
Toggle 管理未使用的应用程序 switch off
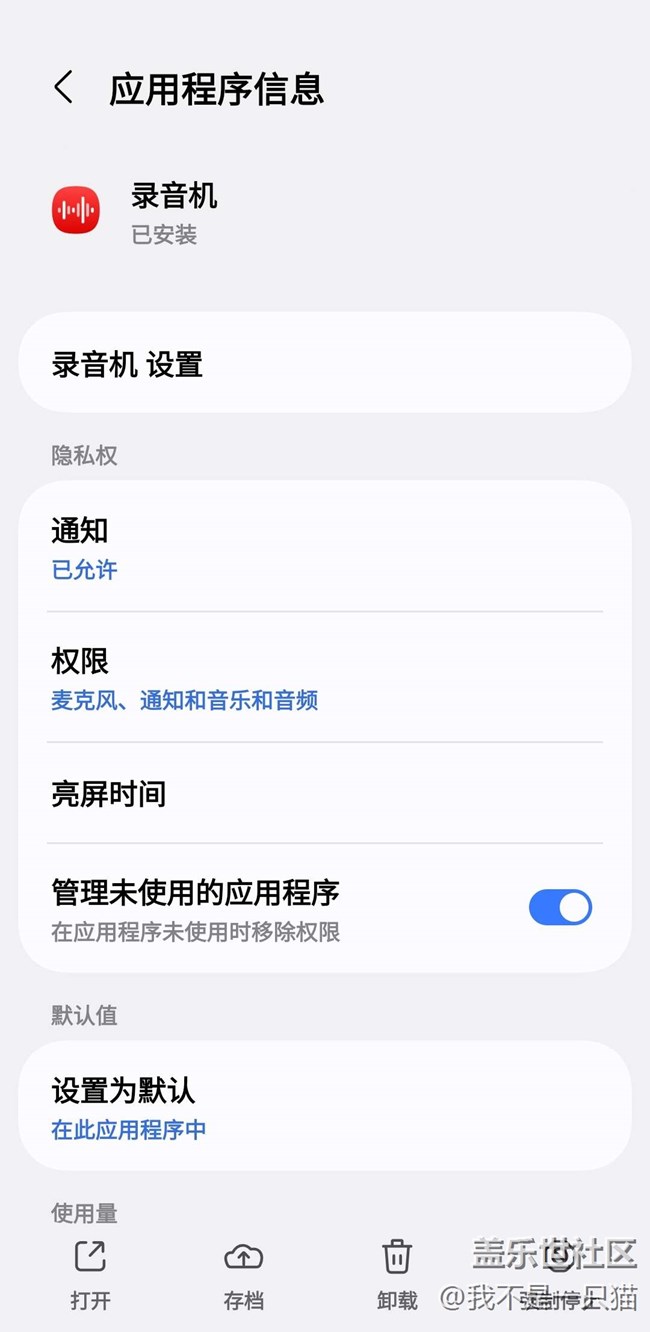[560, 908]
